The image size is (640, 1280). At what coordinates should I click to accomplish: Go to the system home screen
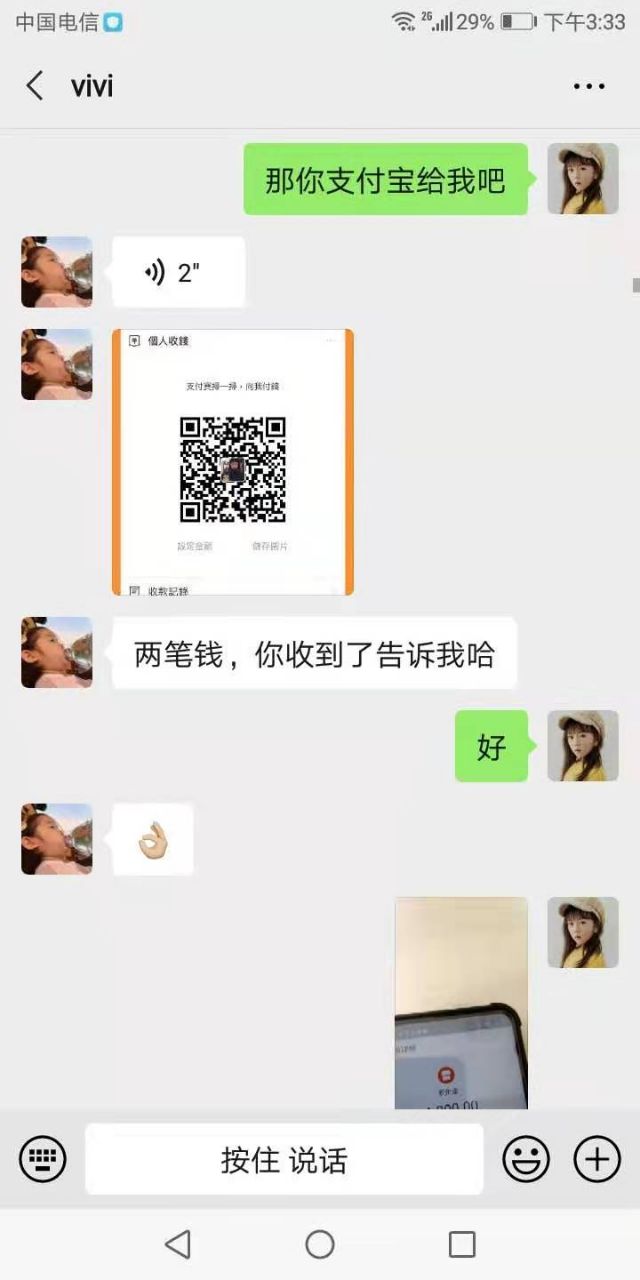click(320, 1244)
